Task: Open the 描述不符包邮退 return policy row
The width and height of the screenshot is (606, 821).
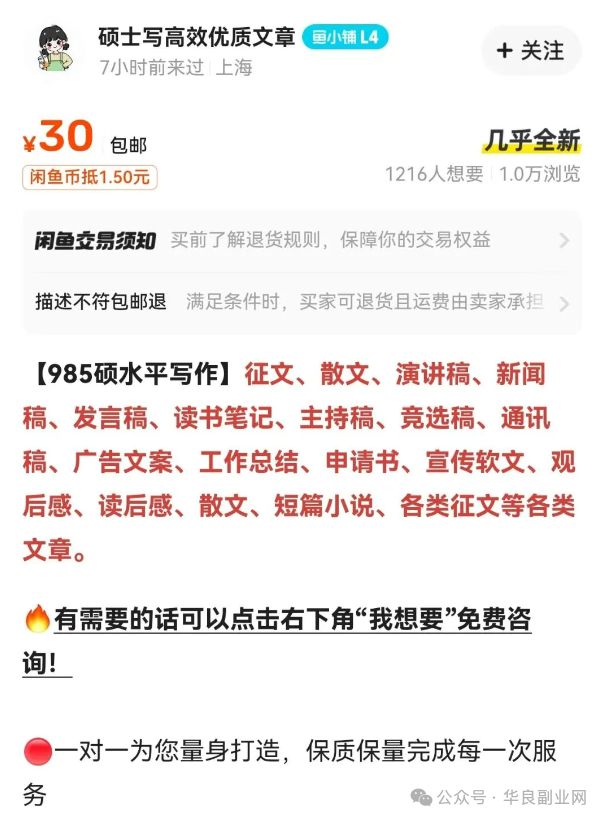Action: click(x=302, y=301)
